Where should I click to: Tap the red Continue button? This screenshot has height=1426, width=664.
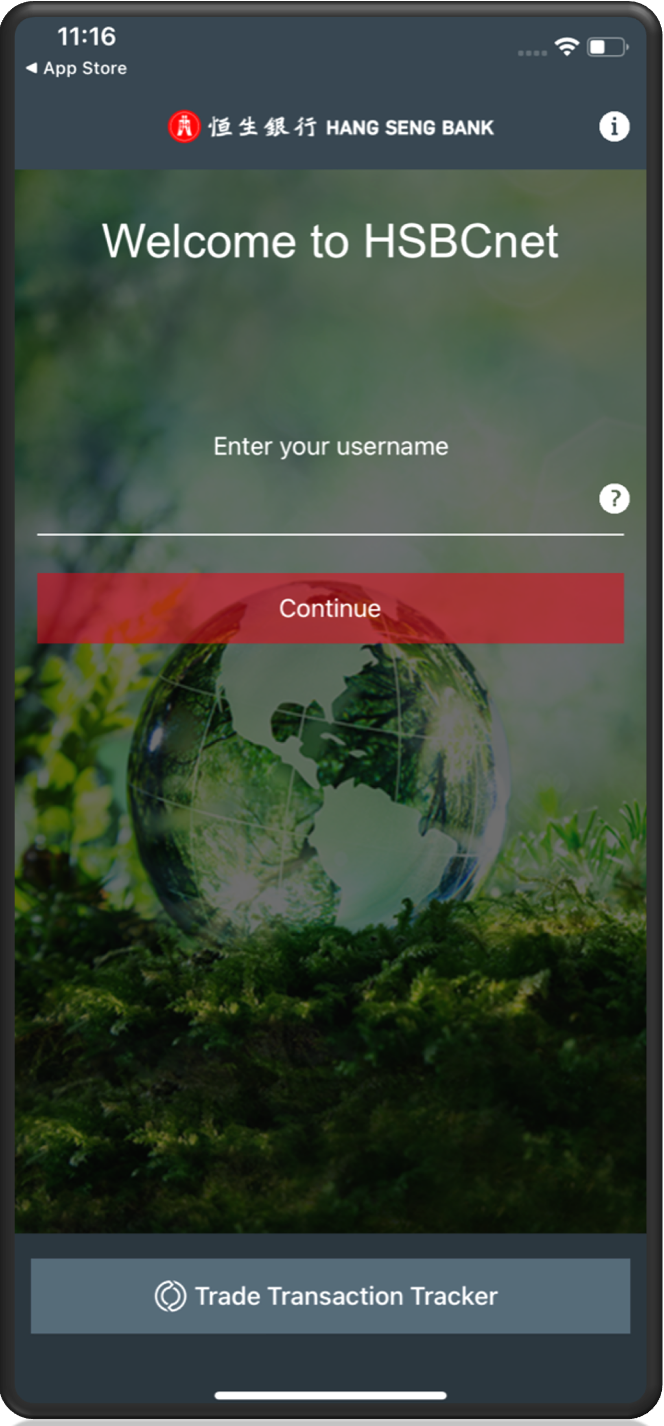[x=330, y=608]
